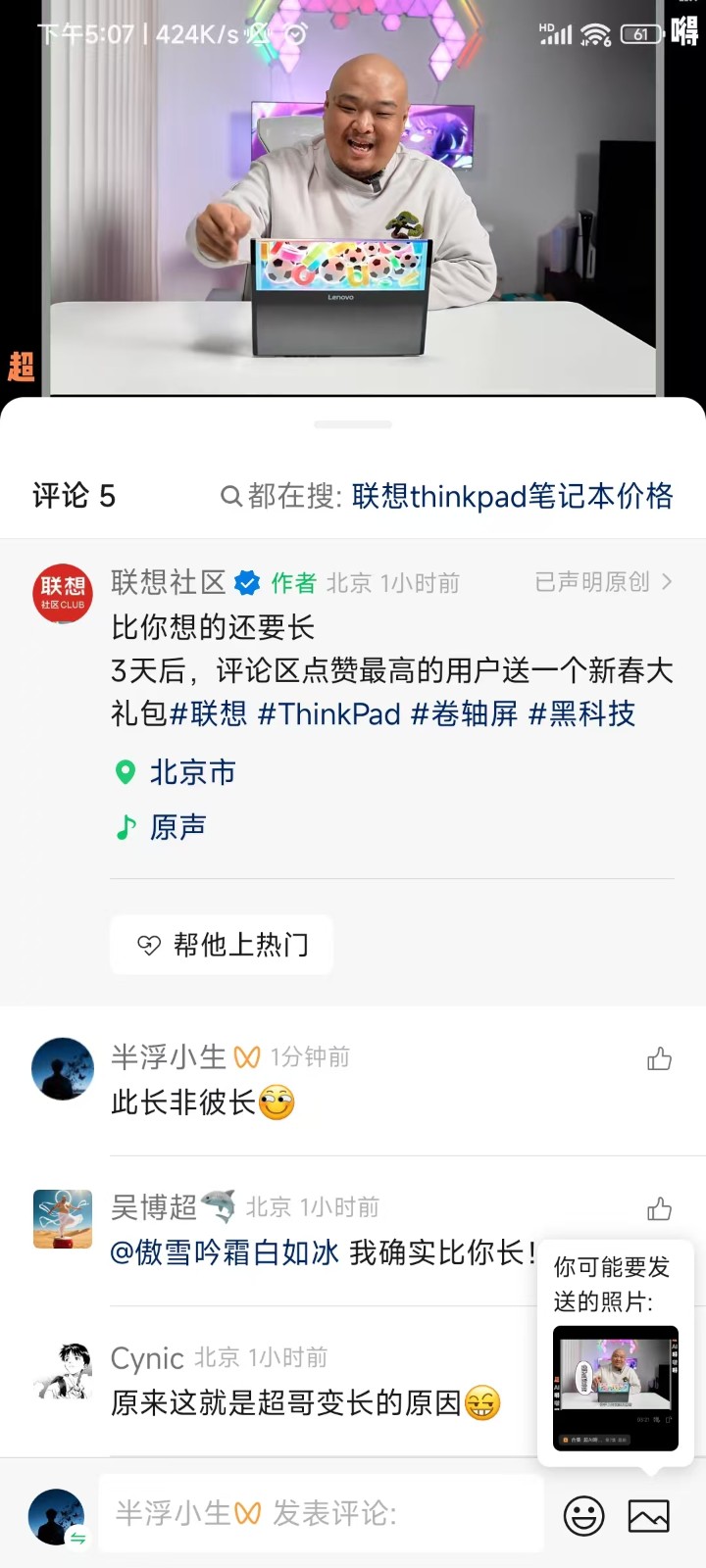Image resolution: width=706 pixels, height=1568 pixels.
Task: Open the emoji picker
Action: (583, 1516)
